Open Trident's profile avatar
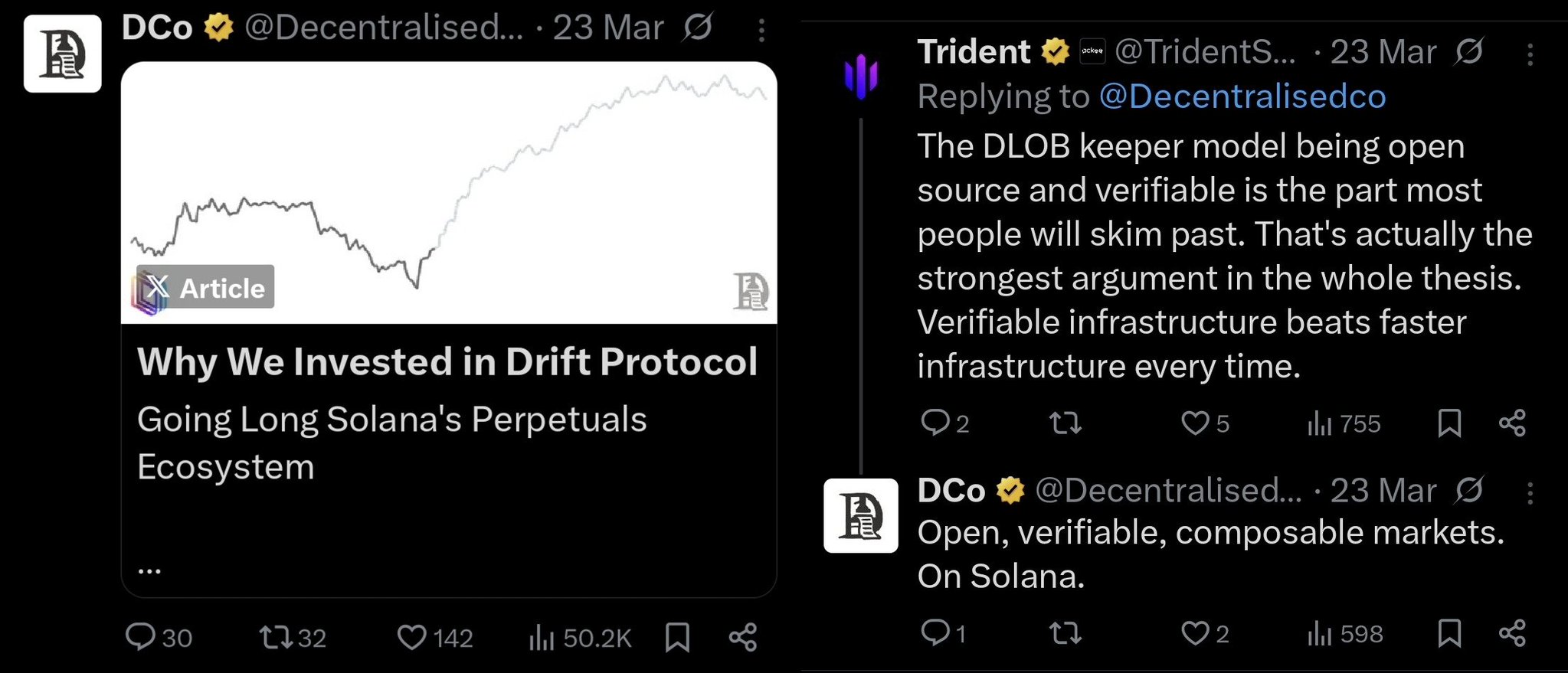This screenshot has width=1568, height=673. 860,75
